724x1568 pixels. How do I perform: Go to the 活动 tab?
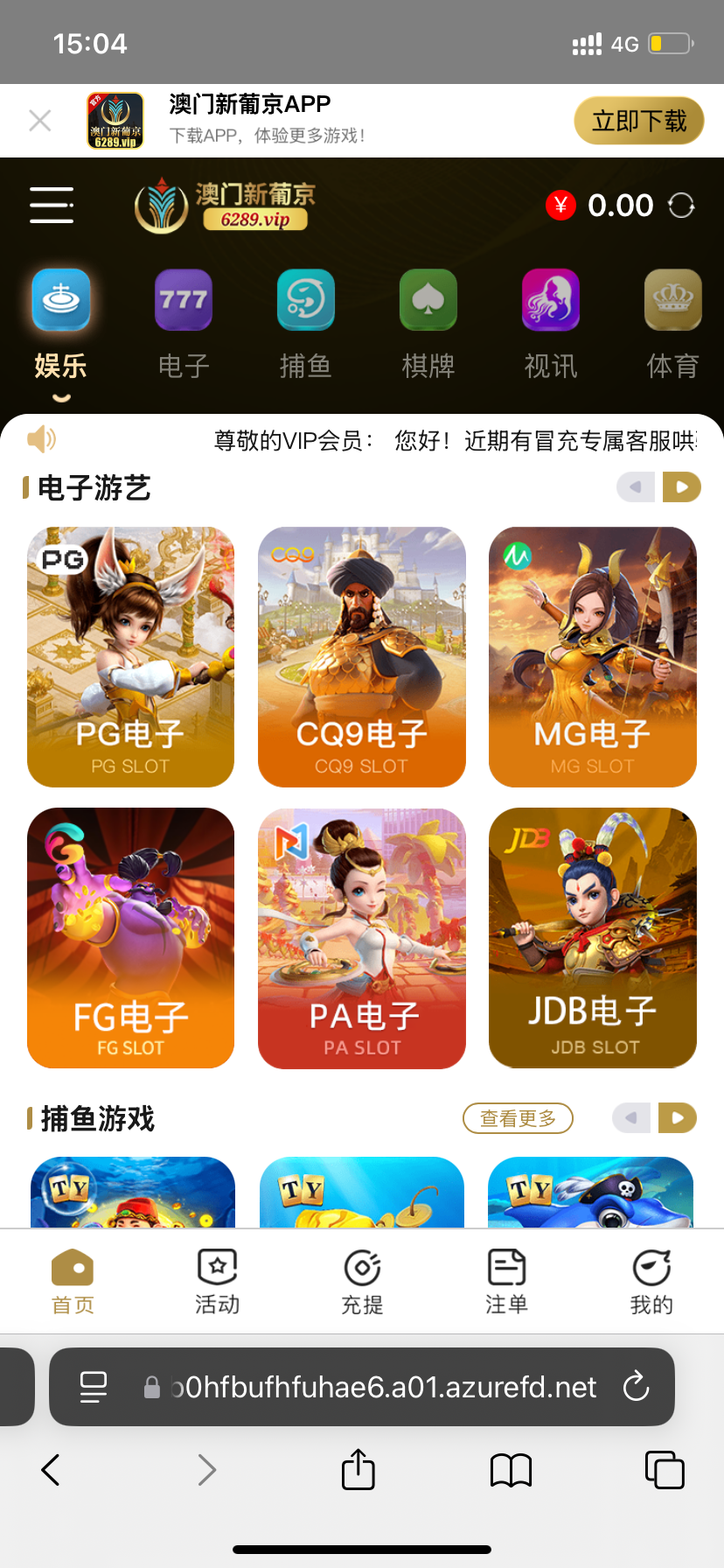coord(217,1282)
